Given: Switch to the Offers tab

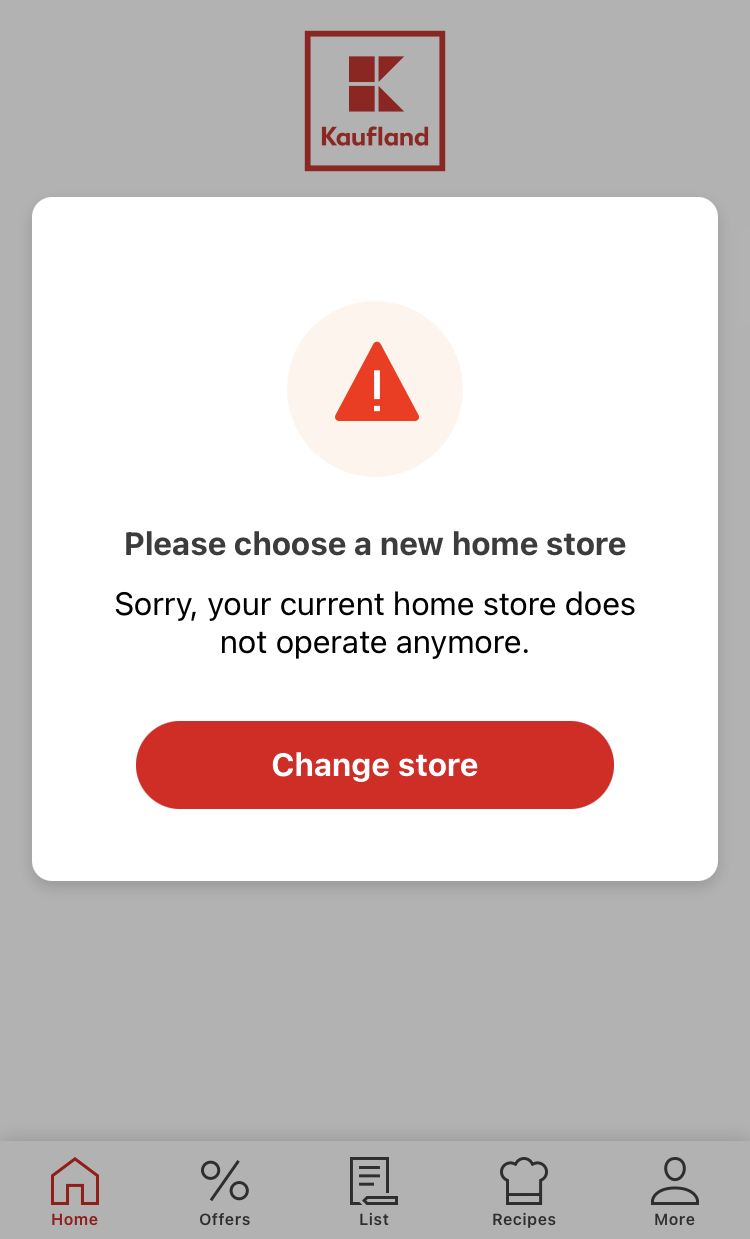Looking at the screenshot, I should [x=225, y=1192].
